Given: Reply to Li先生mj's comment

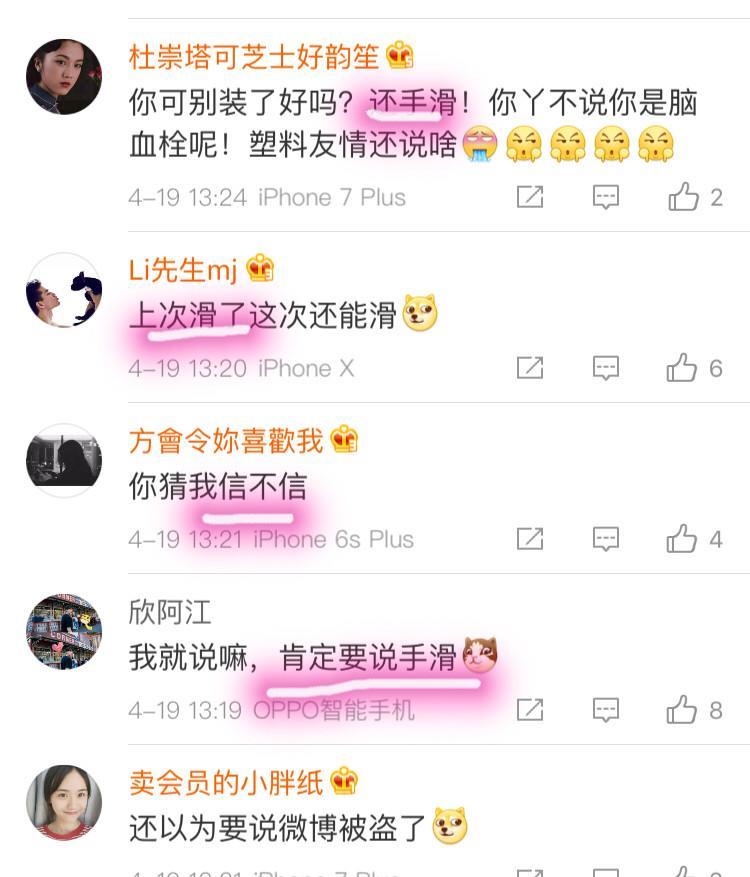Looking at the screenshot, I should (x=606, y=368).
